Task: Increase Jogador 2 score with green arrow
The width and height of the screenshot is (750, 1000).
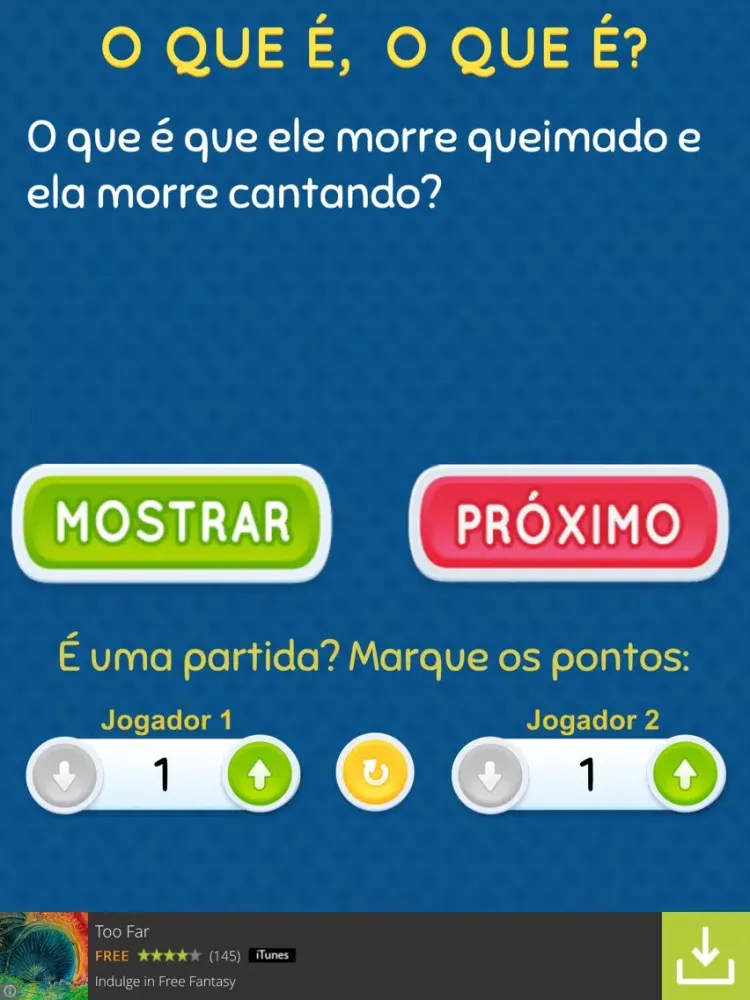Action: point(684,773)
